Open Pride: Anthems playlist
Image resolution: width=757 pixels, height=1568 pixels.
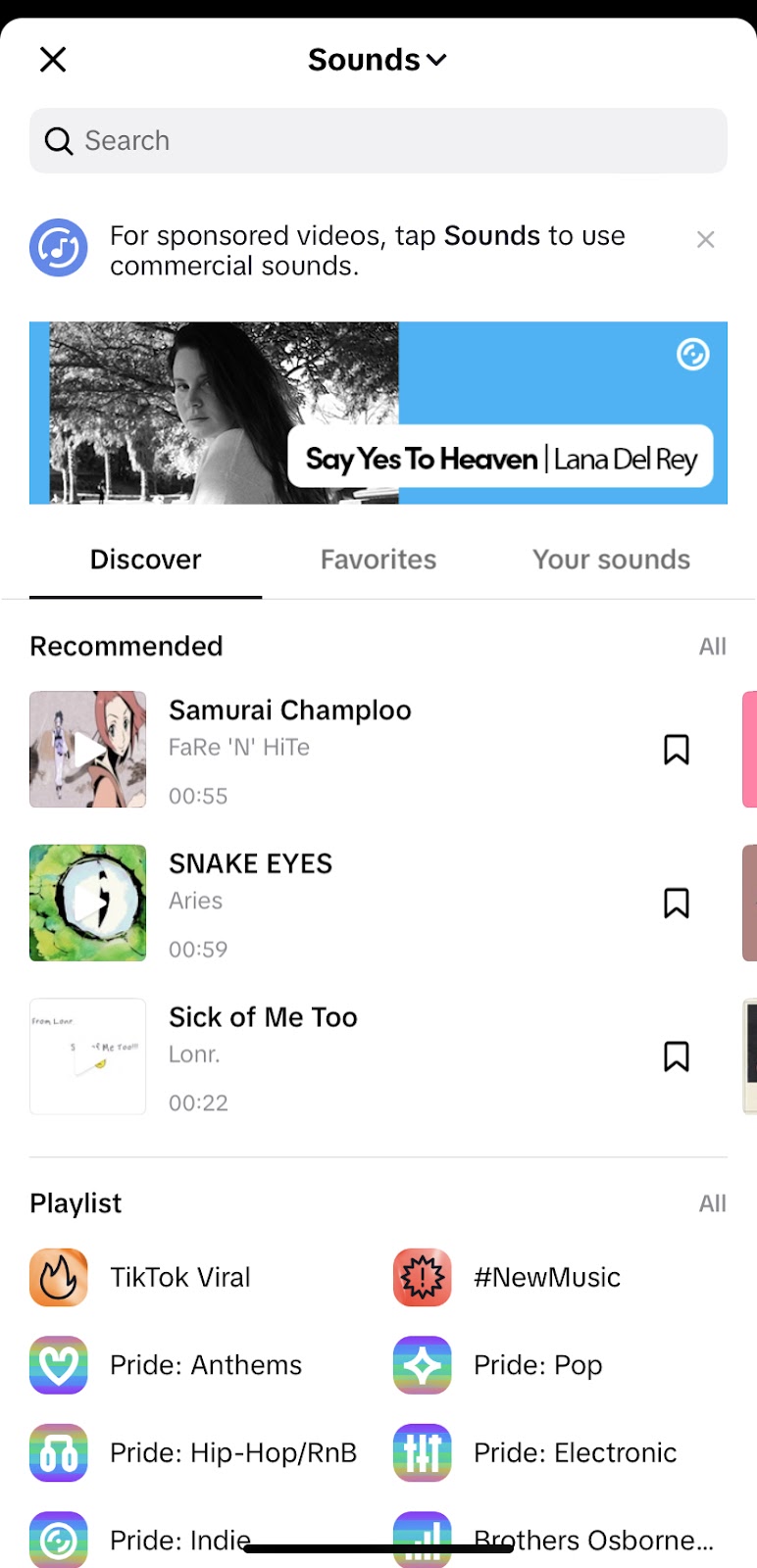click(205, 1365)
